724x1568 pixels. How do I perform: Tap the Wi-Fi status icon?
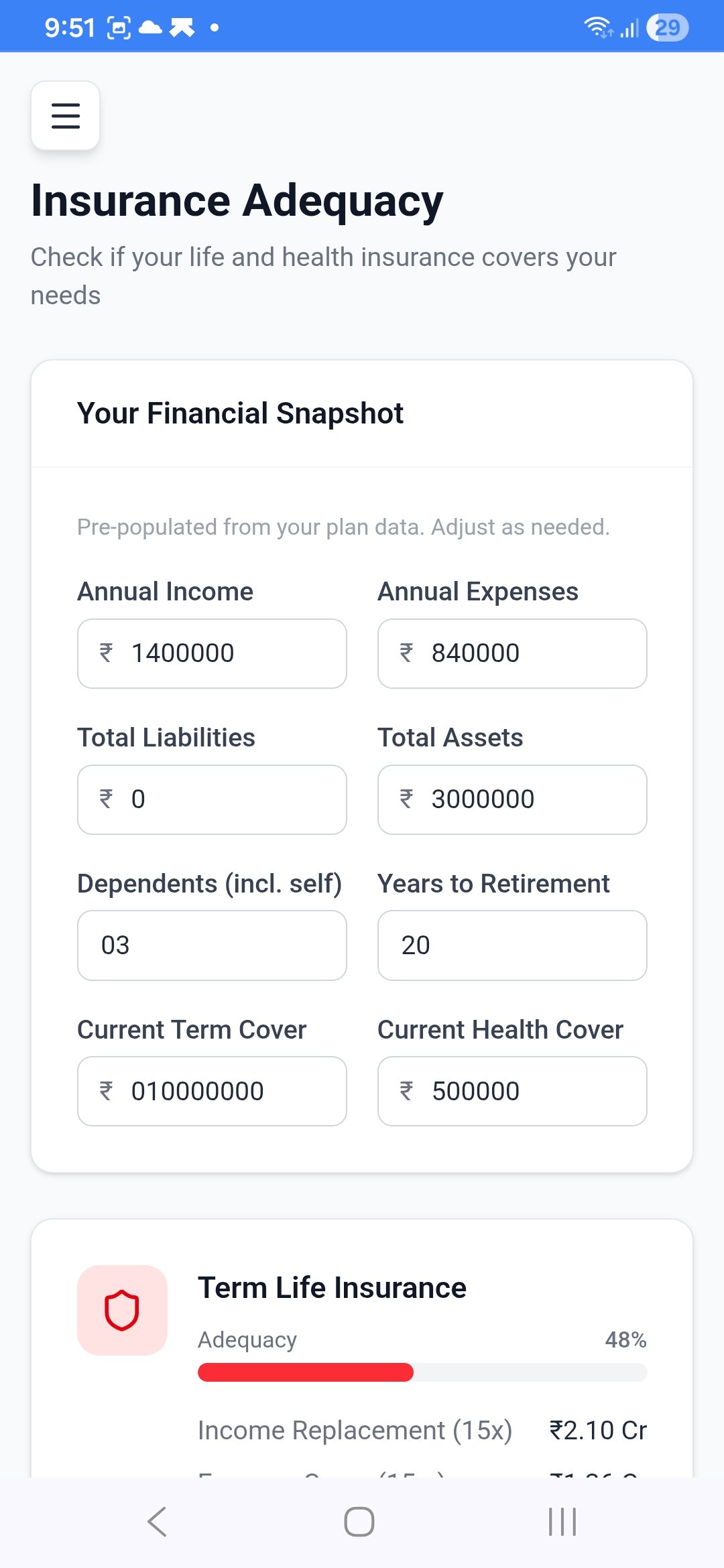[595, 27]
